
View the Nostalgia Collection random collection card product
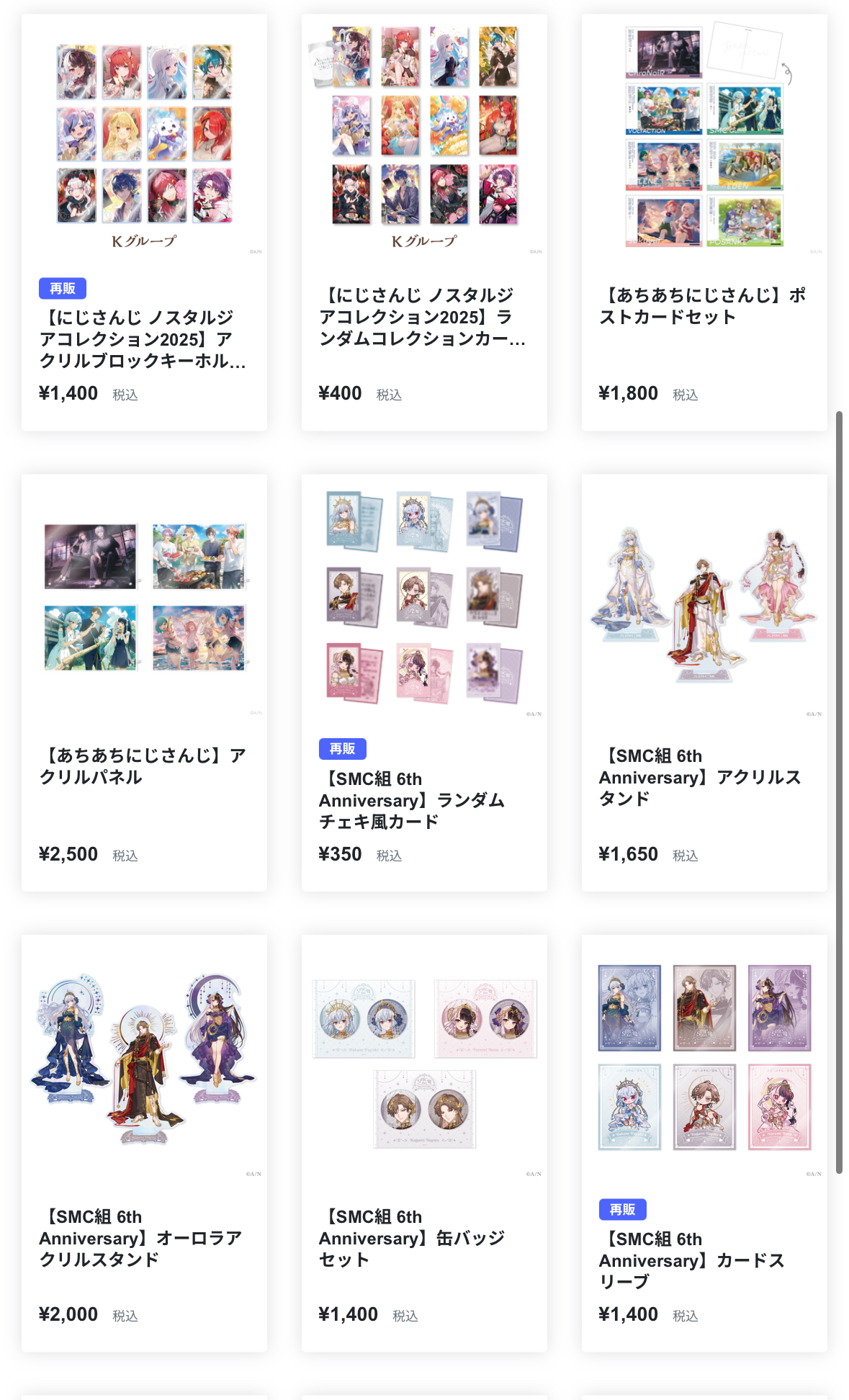point(423,317)
